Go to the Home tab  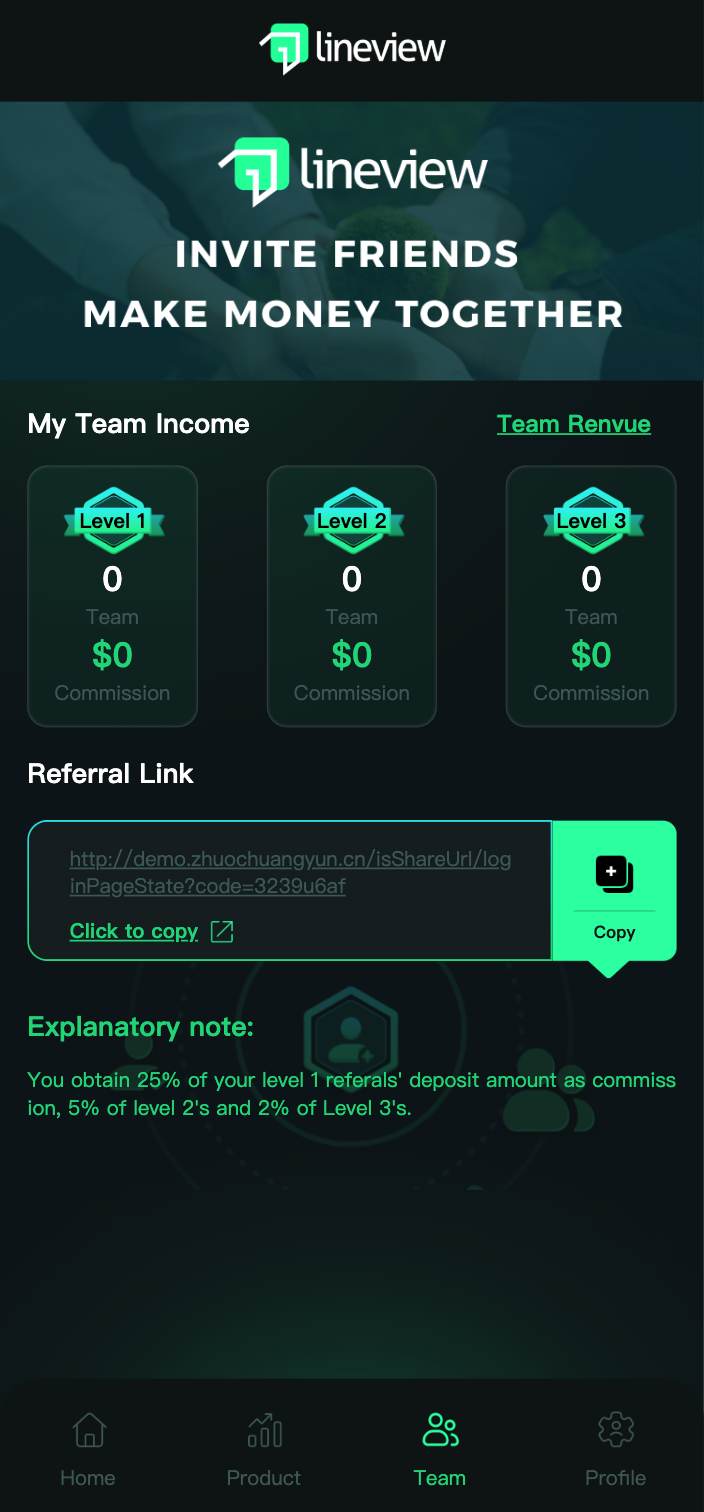click(88, 1448)
